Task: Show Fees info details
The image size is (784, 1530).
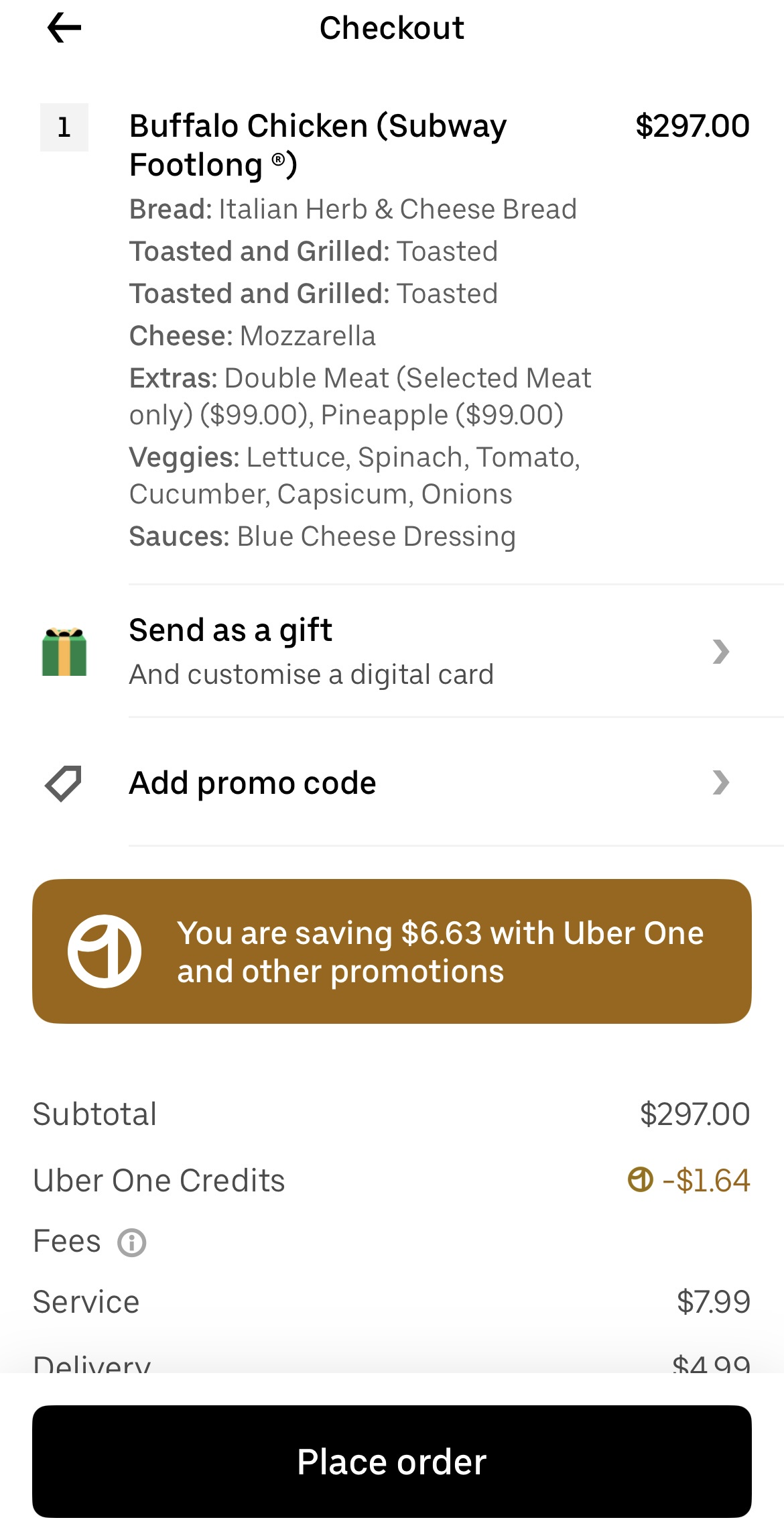Action: click(x=132, y=1242)
